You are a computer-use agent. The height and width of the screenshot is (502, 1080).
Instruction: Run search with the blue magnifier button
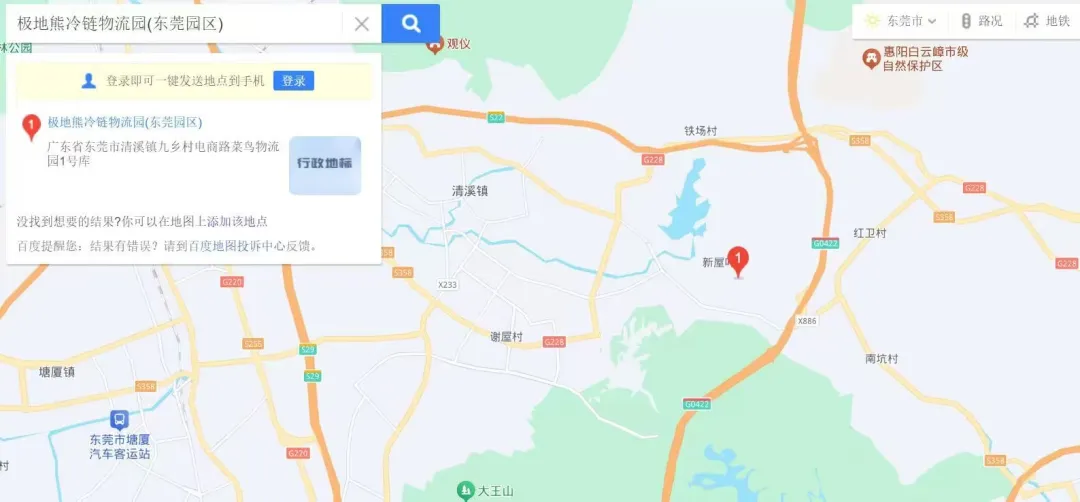pyautogui.click(x=411, y=24)
